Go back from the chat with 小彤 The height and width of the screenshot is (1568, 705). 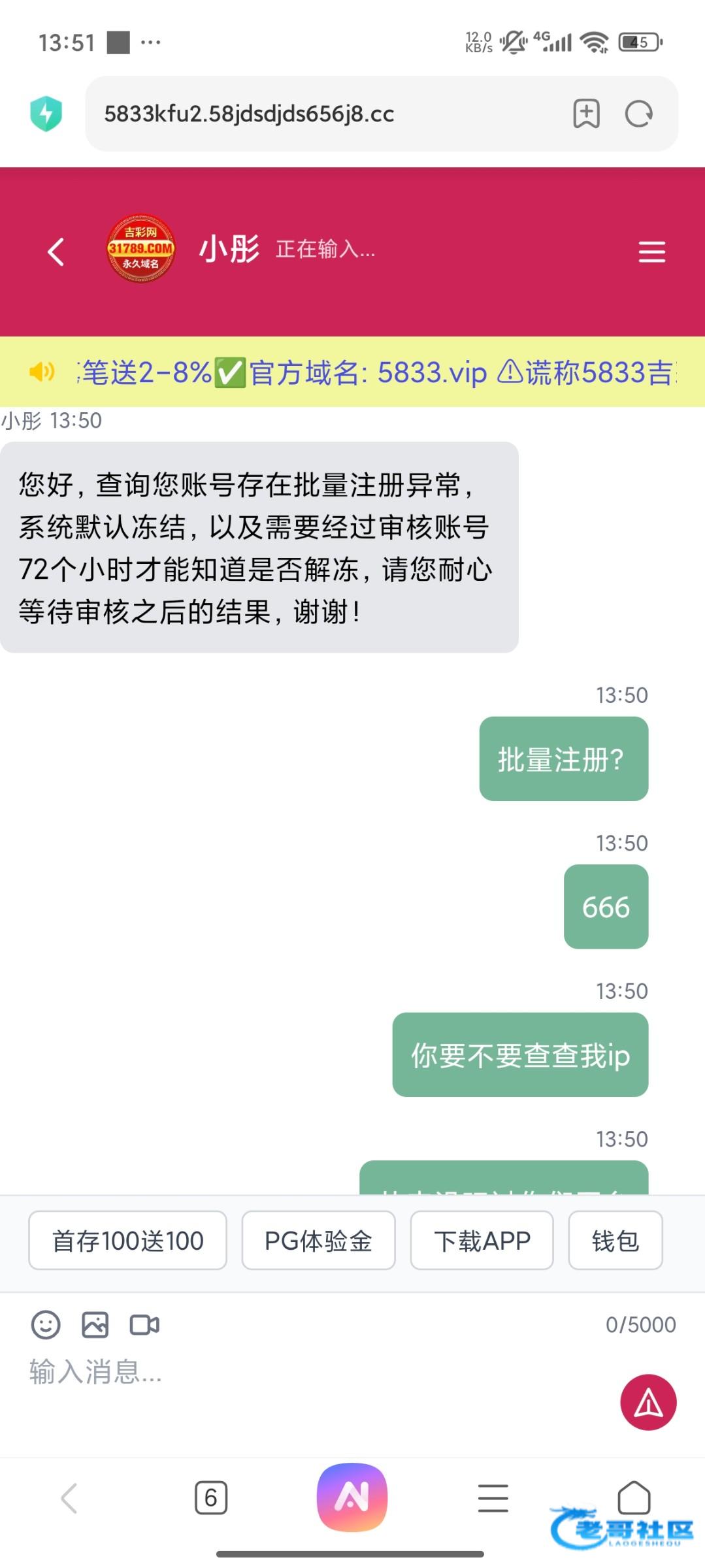point(56,252)
